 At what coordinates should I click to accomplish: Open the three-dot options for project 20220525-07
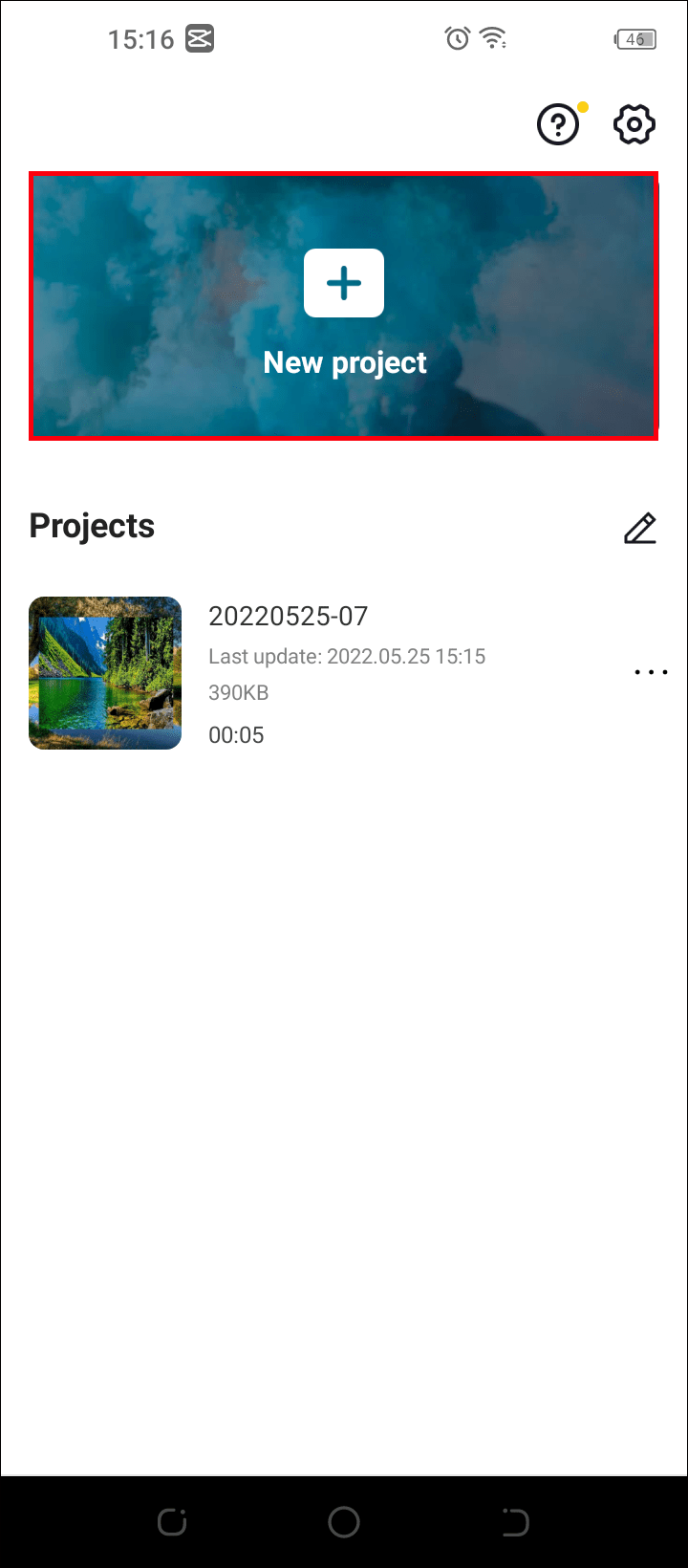coord(651,672)
